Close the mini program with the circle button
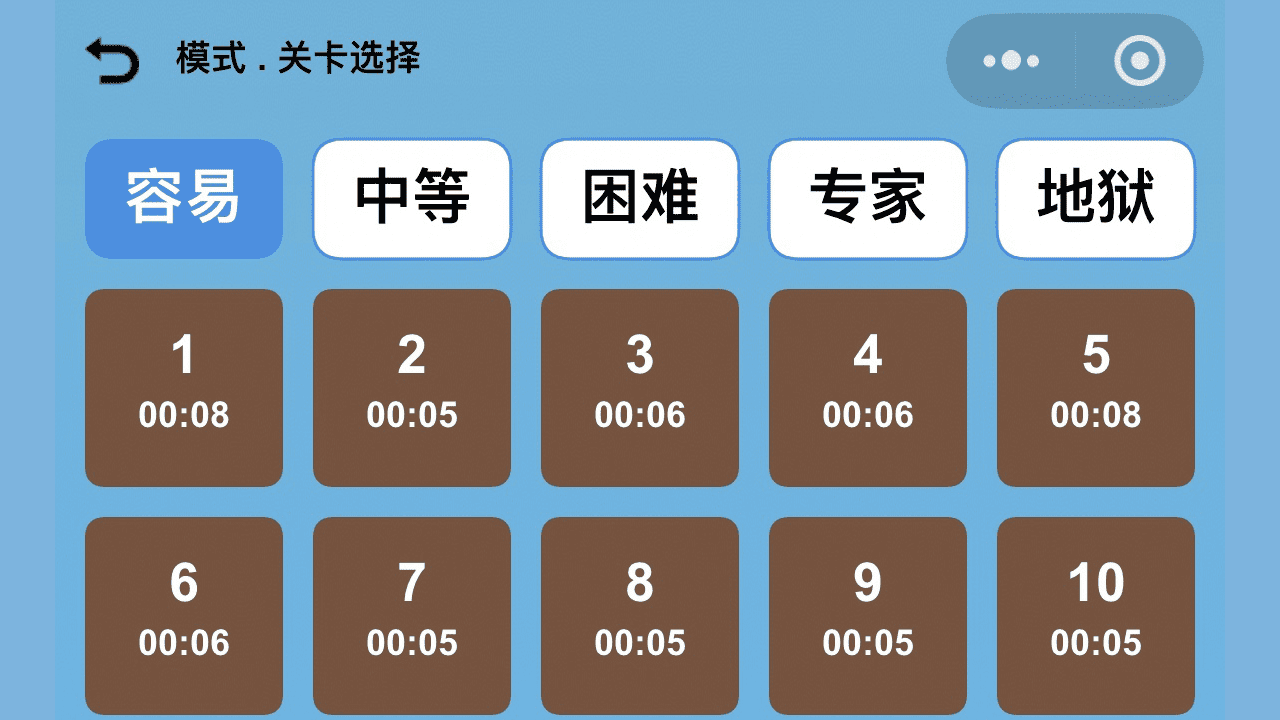The image size is (1280, 720). (x=1139, y=61)
